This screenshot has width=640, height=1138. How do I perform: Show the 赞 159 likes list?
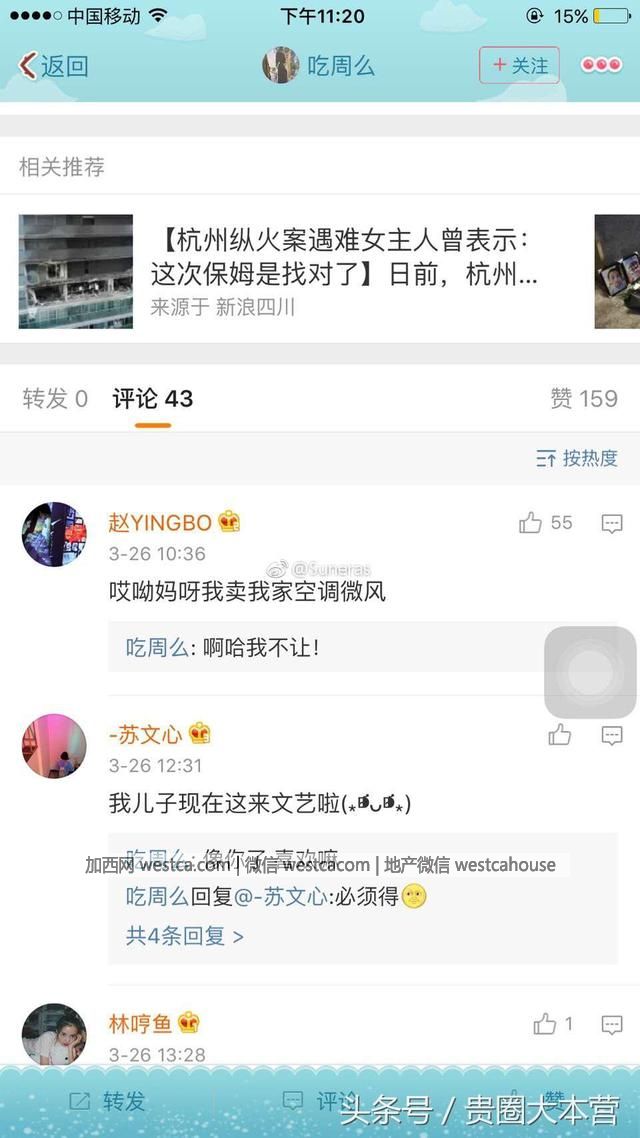[x=584, y=399]
